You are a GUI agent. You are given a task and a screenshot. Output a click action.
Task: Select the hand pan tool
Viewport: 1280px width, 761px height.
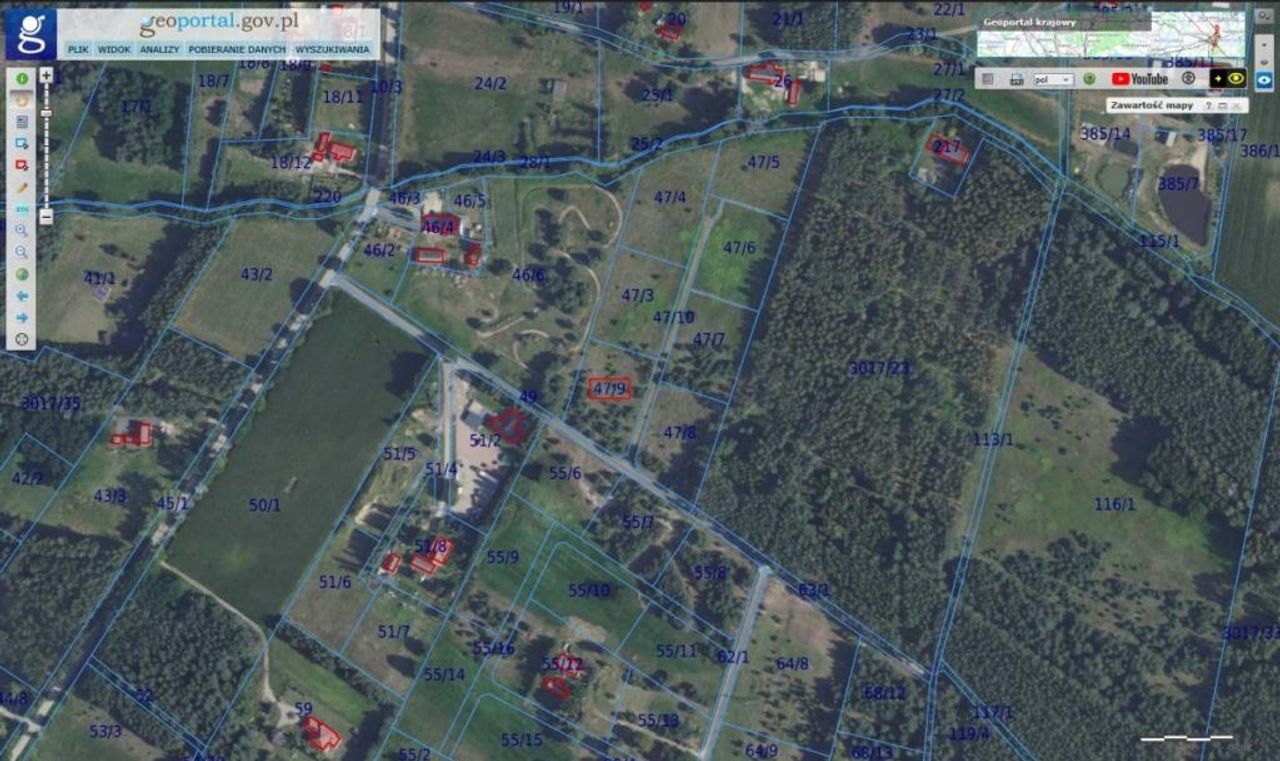[22, 100]
